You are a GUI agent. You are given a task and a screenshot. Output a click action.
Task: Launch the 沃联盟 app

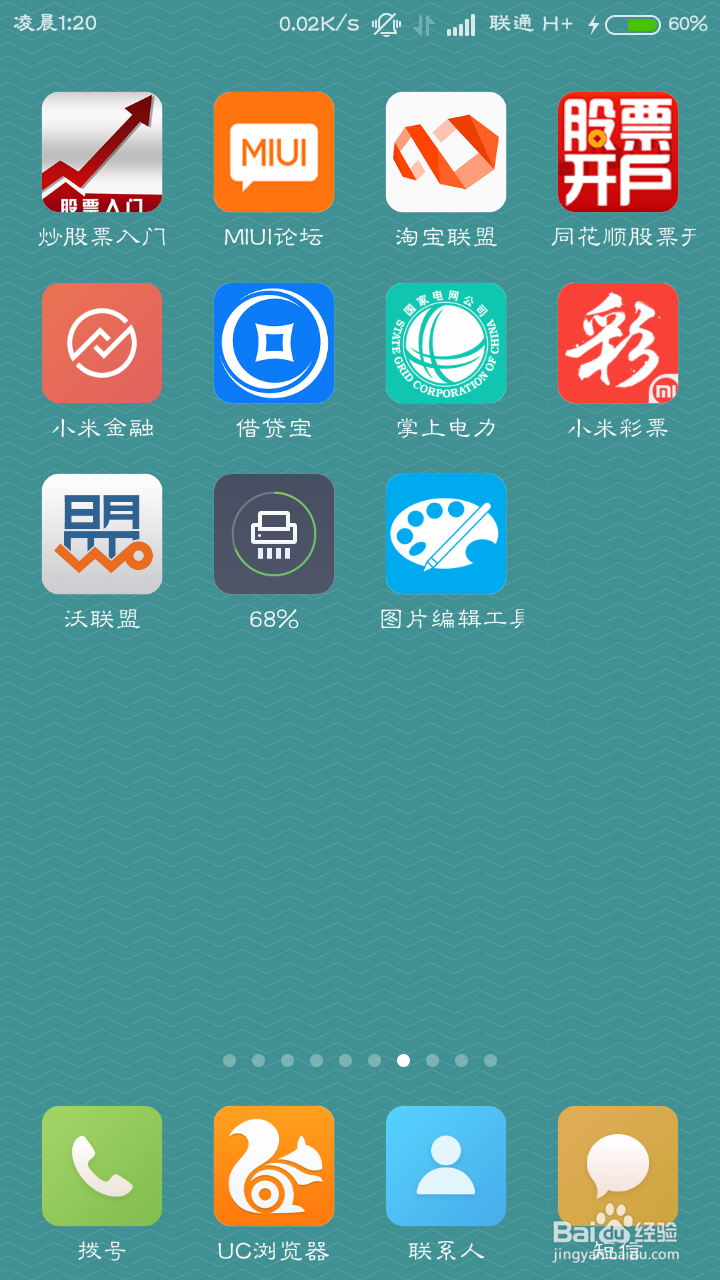coord(101,534)
